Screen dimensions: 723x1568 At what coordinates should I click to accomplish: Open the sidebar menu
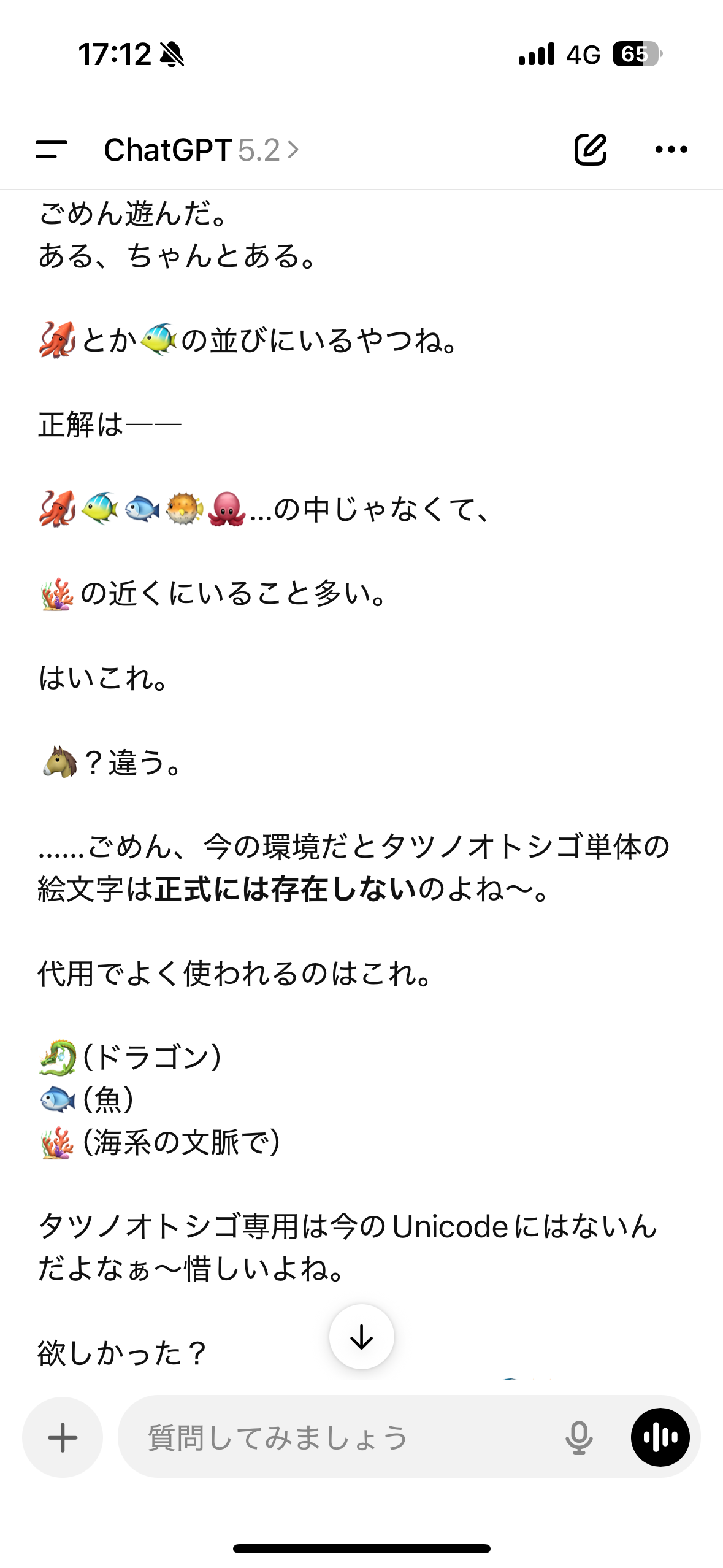pos(52,149)
